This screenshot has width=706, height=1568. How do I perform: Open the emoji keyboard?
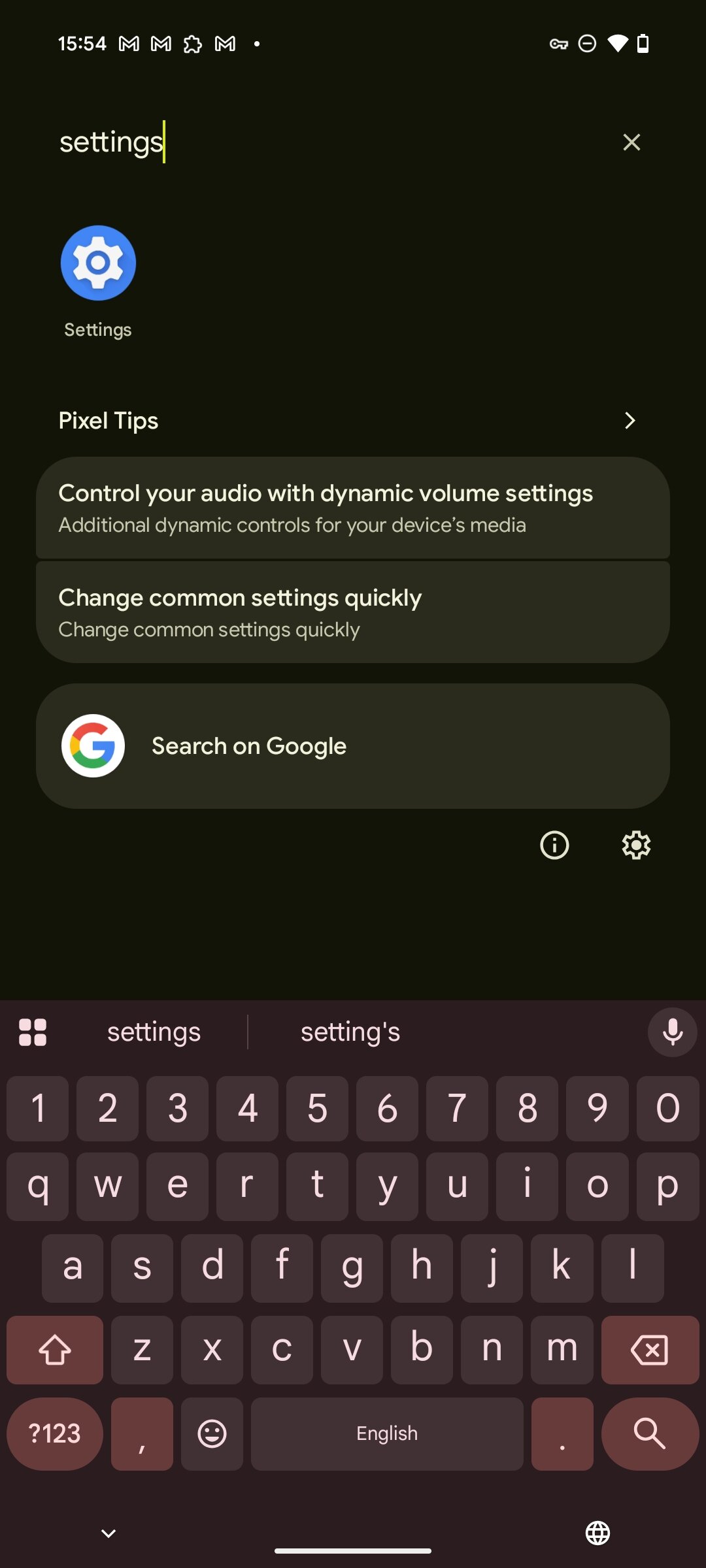(212, 1434)
